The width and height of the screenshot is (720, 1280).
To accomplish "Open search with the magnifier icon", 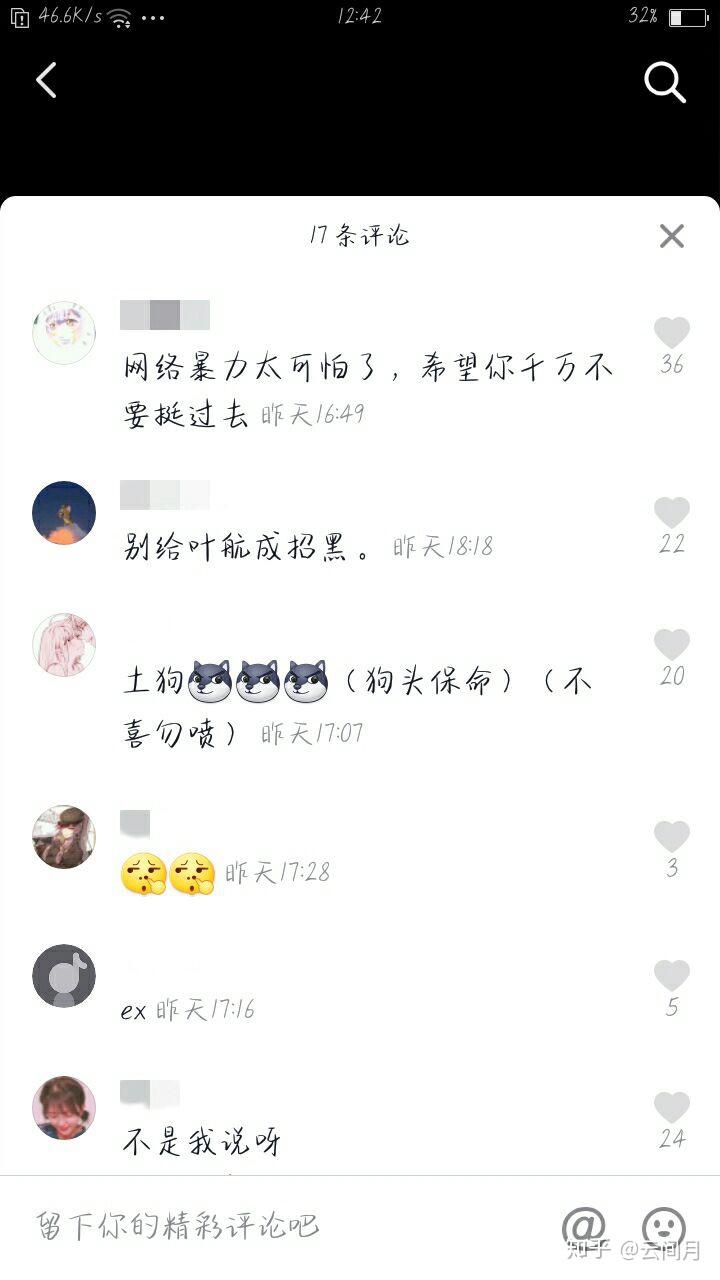I will point(665,82).
